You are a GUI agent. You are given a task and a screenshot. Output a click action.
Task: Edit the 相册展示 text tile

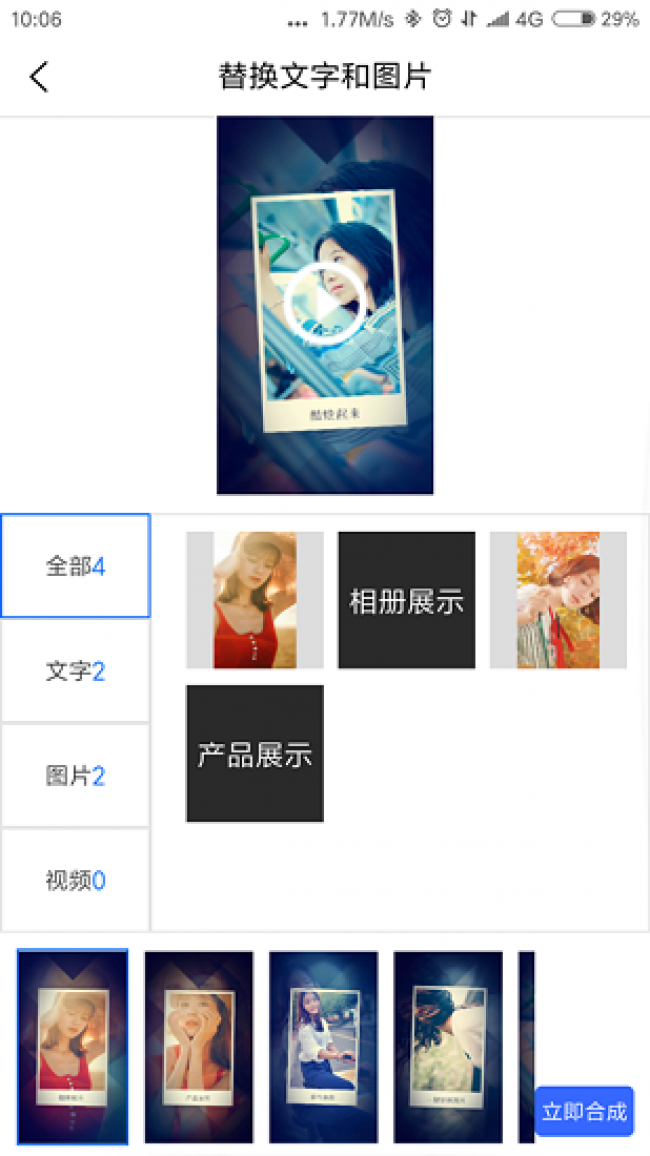pyautogui.click(x=406, y=600)
